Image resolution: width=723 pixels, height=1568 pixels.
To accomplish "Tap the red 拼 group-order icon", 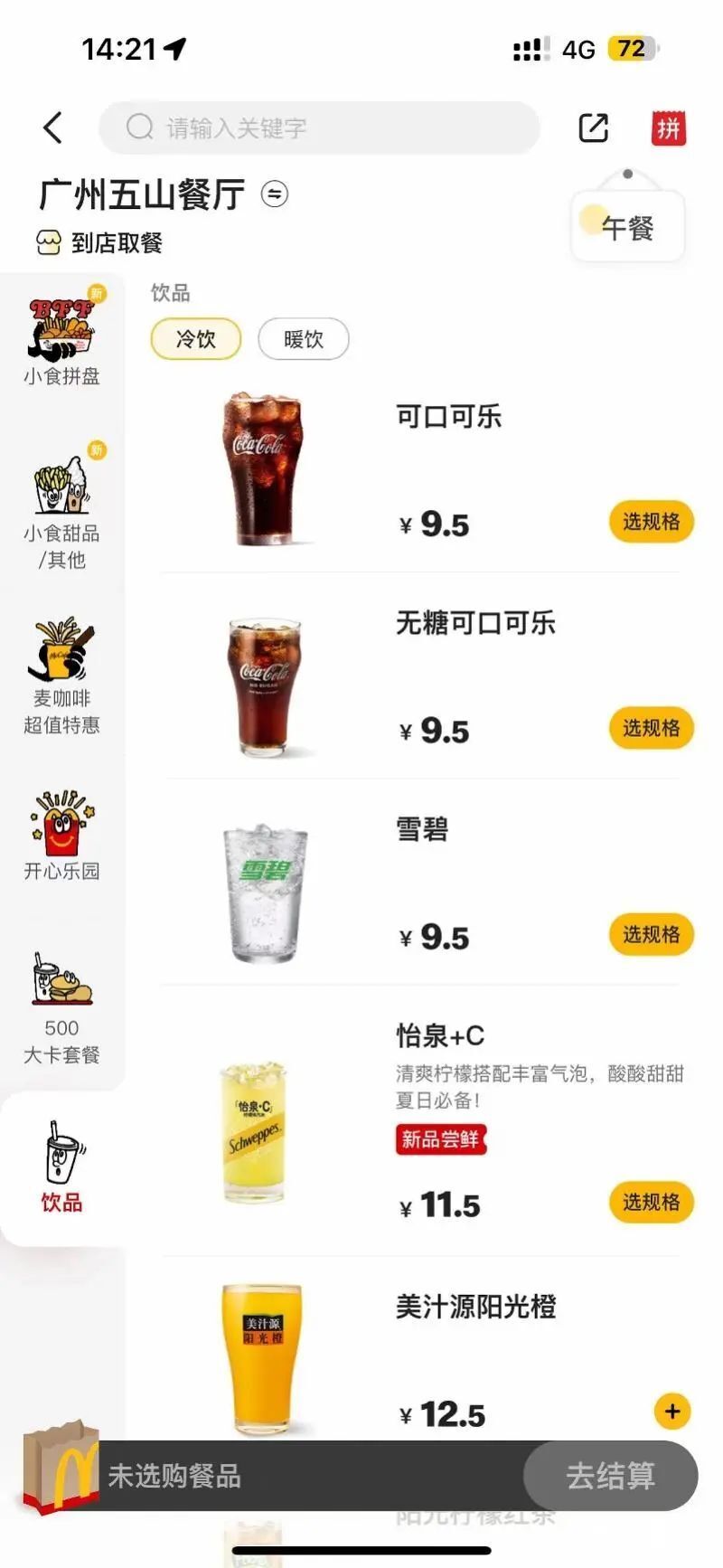I will [671, 128].
